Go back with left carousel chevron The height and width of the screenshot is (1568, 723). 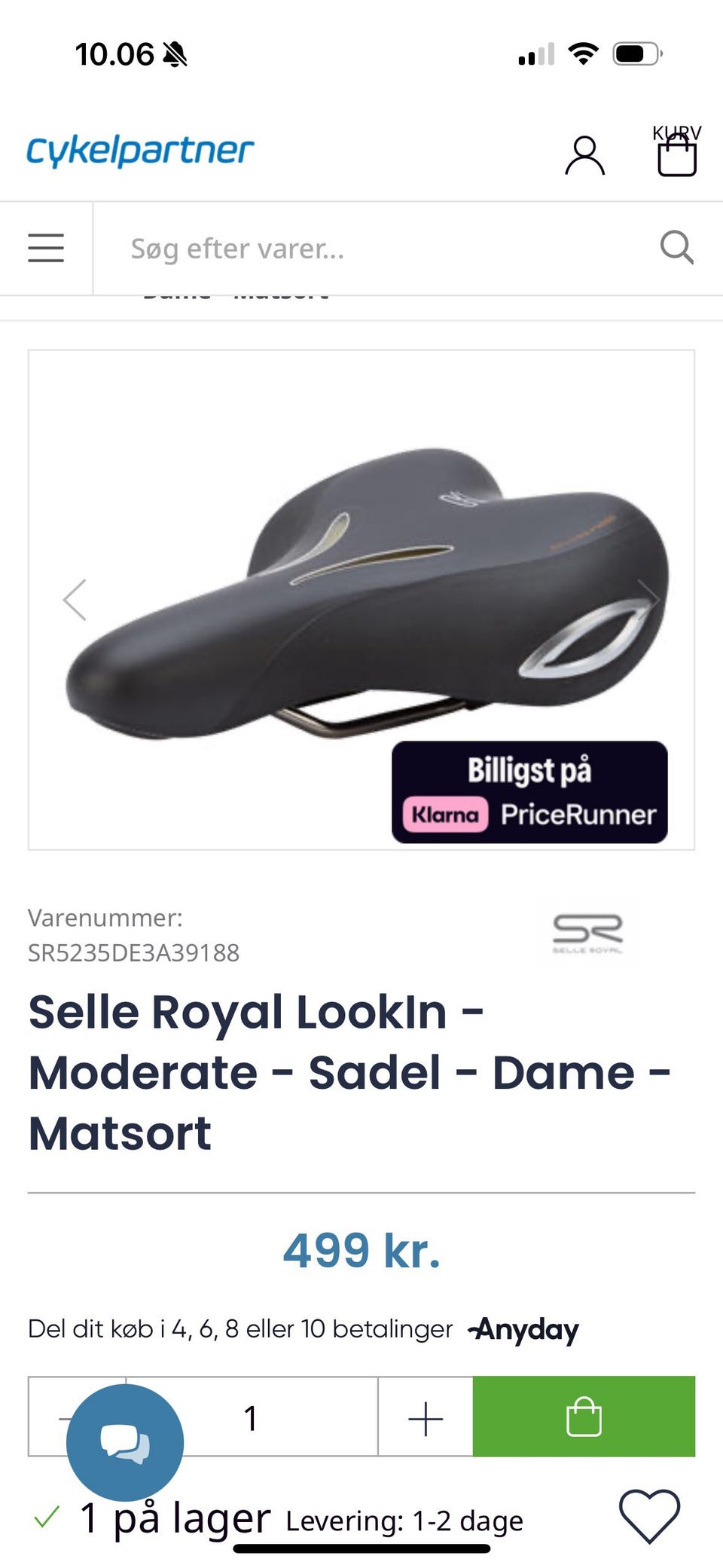click(75, 598)
